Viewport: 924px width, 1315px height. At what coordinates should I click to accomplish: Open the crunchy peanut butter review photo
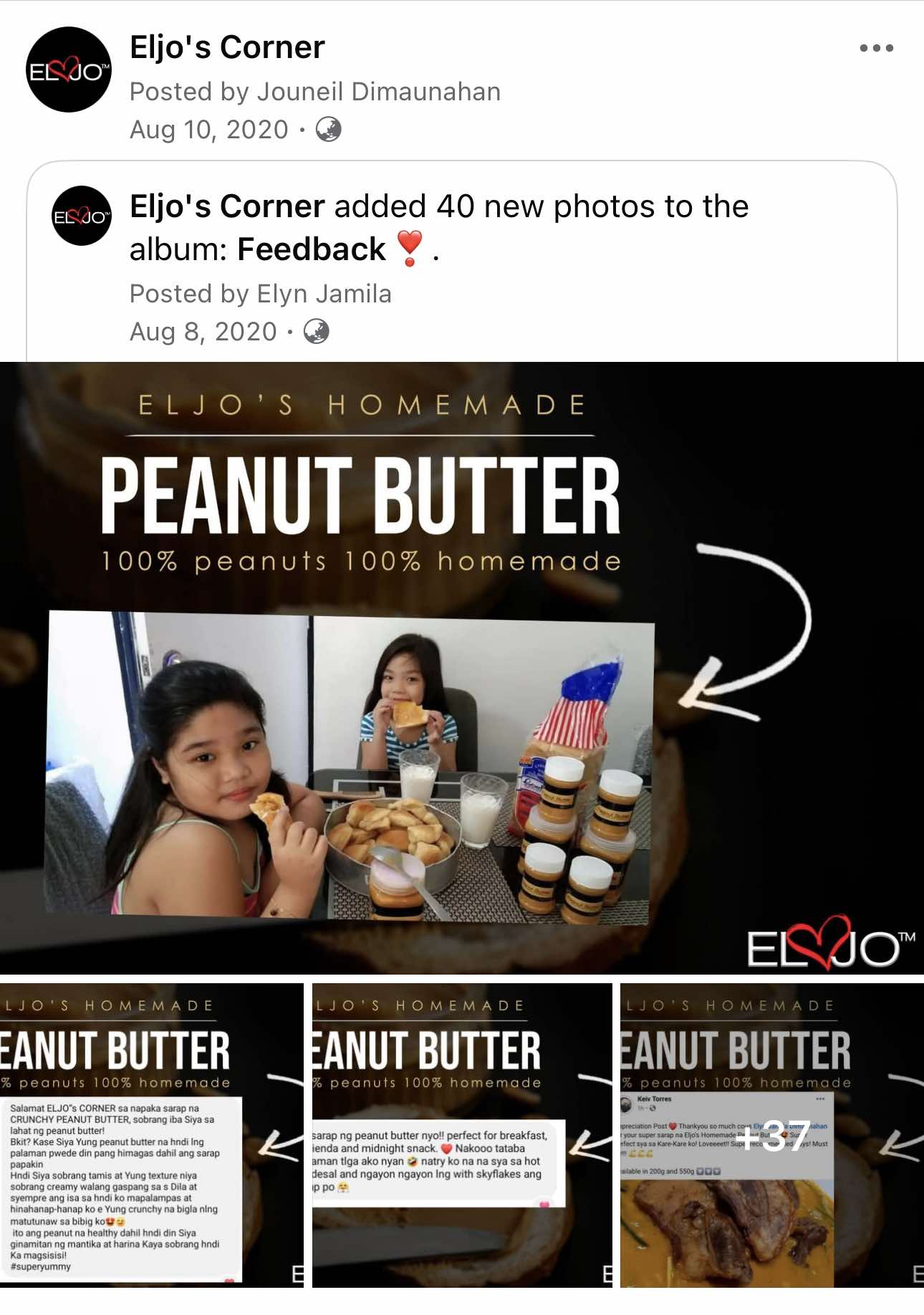[x=151, y=1135]
